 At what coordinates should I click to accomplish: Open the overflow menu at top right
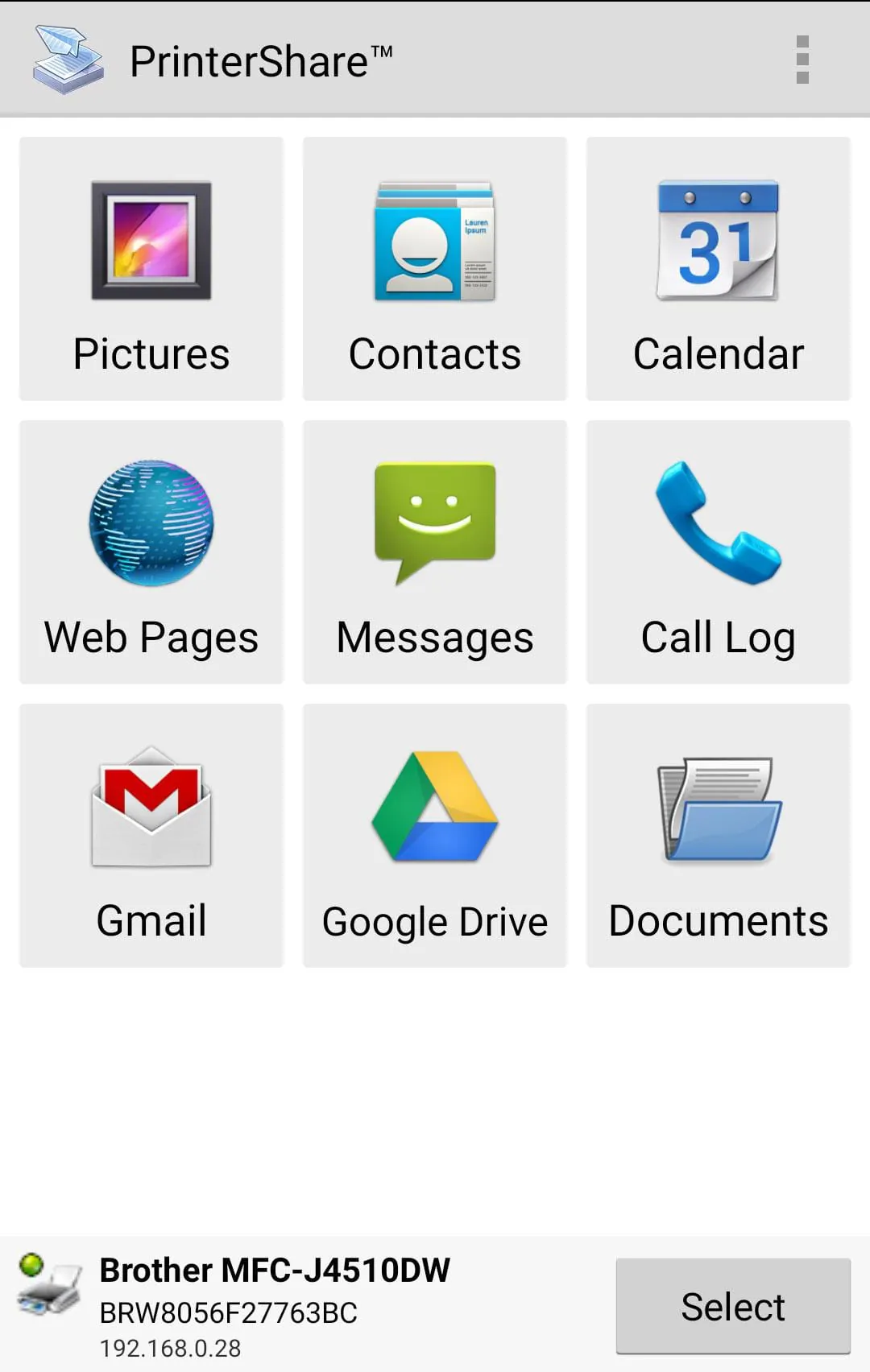coord(802,60)
